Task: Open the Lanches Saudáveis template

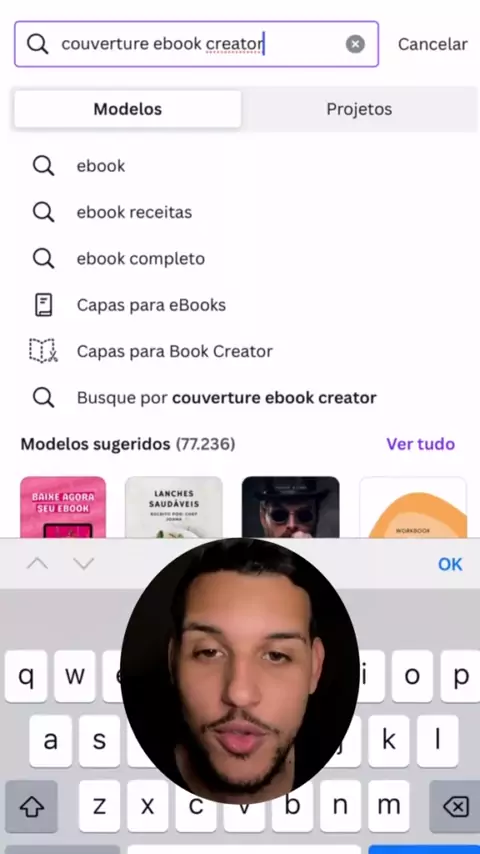Action: pyautogui.click(x=174, y=507)
